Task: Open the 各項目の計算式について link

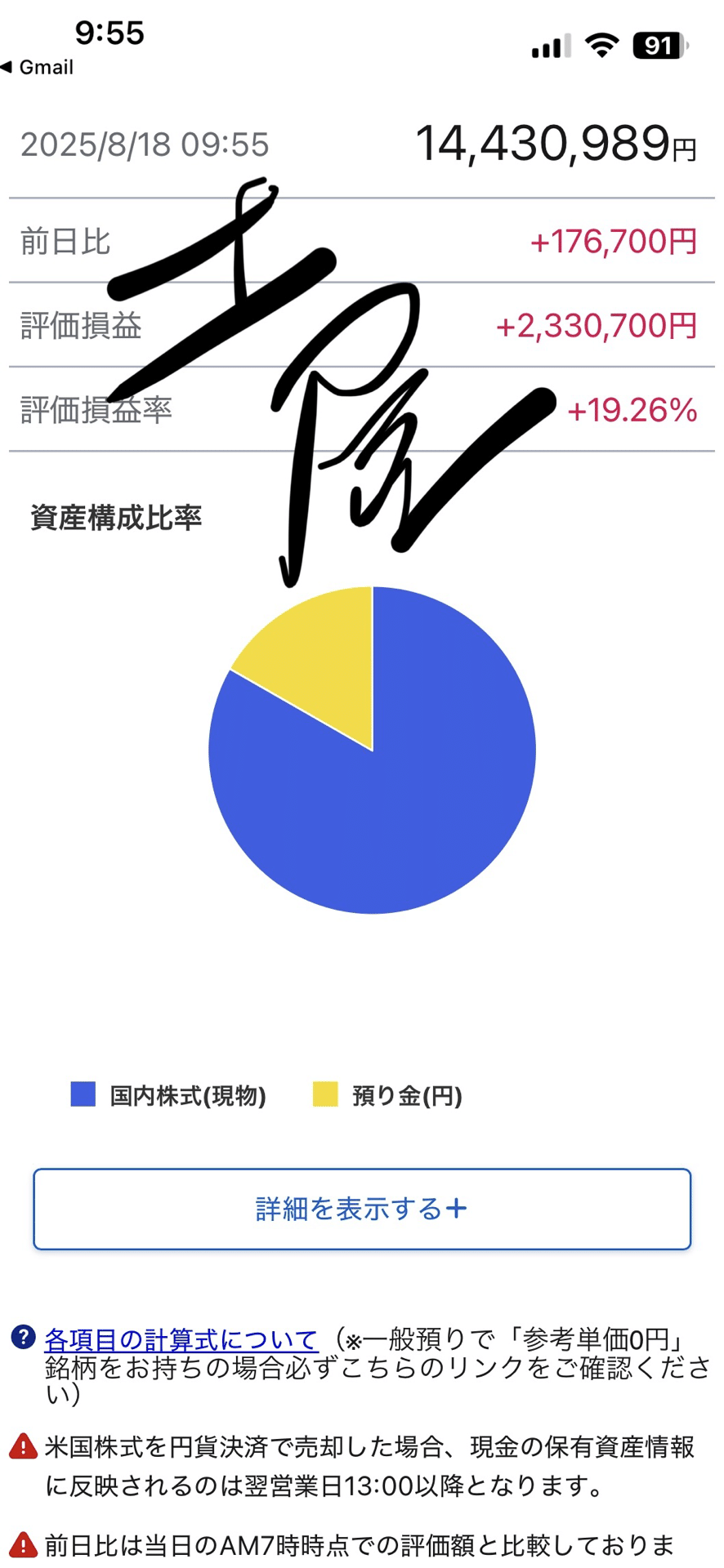Action: coord(181,1339)
